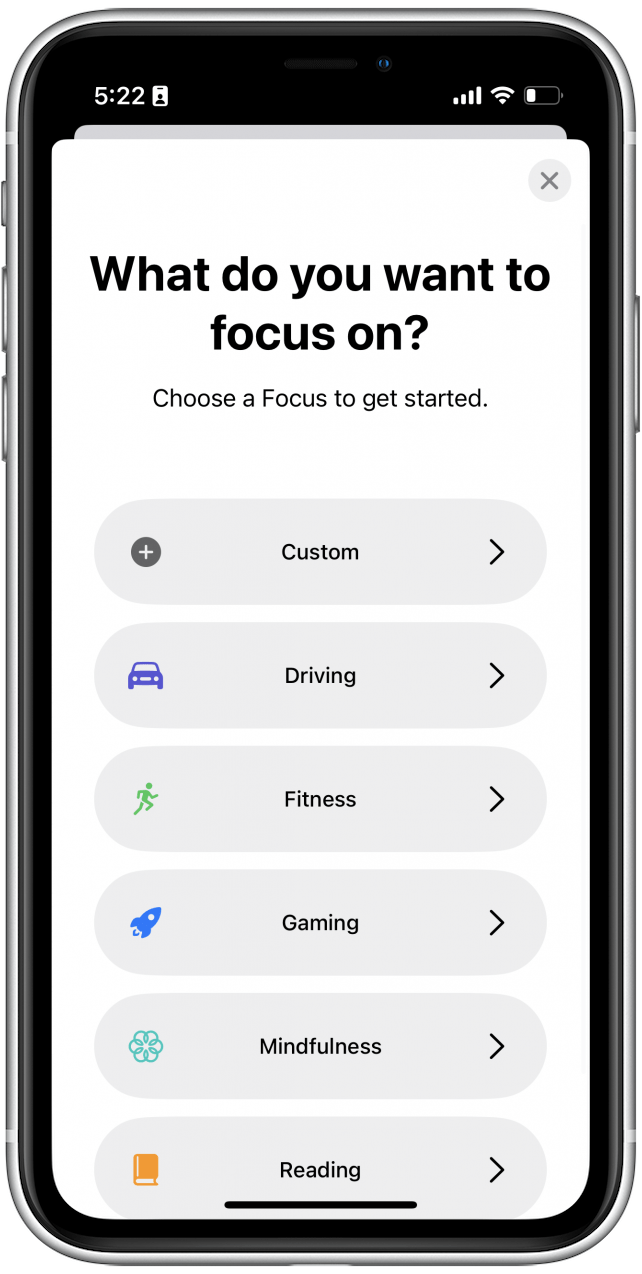
Task: Set up the Reading Focus
Action: pos(320,1168)
